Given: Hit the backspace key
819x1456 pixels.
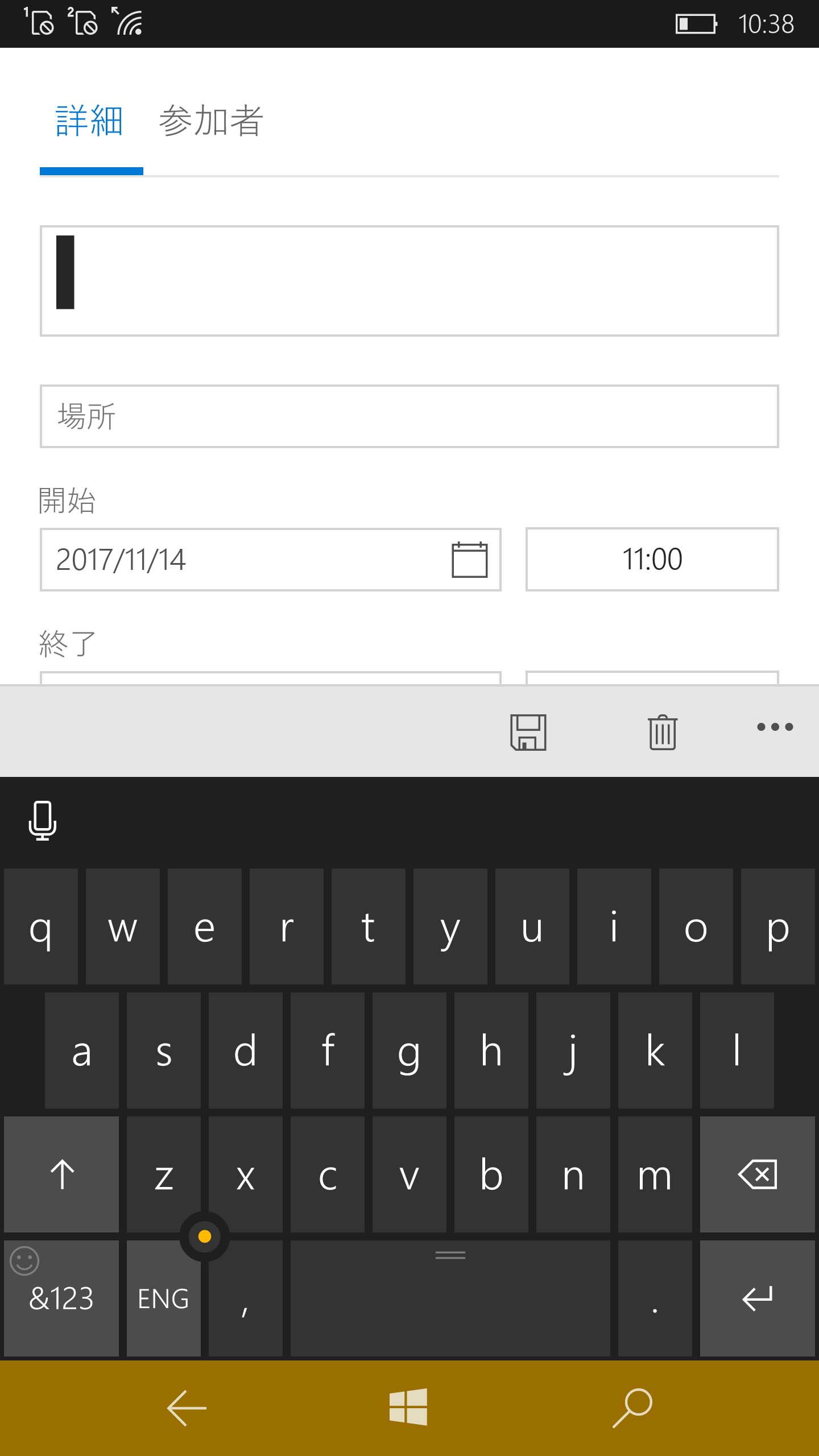Looking at the screenshot, I should tap(757, 1174).
